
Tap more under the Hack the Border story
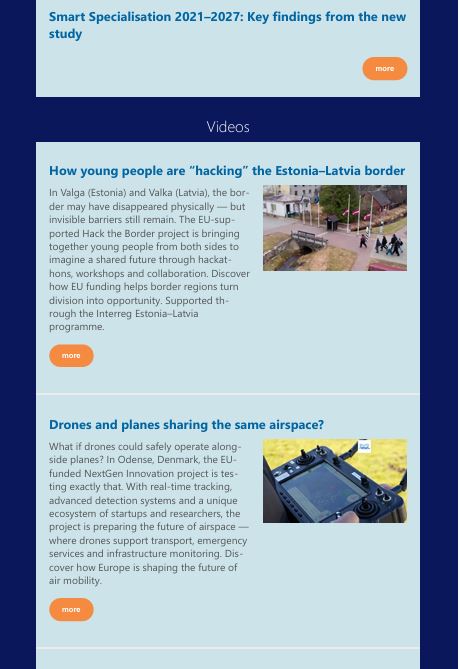tap(71, 355)
